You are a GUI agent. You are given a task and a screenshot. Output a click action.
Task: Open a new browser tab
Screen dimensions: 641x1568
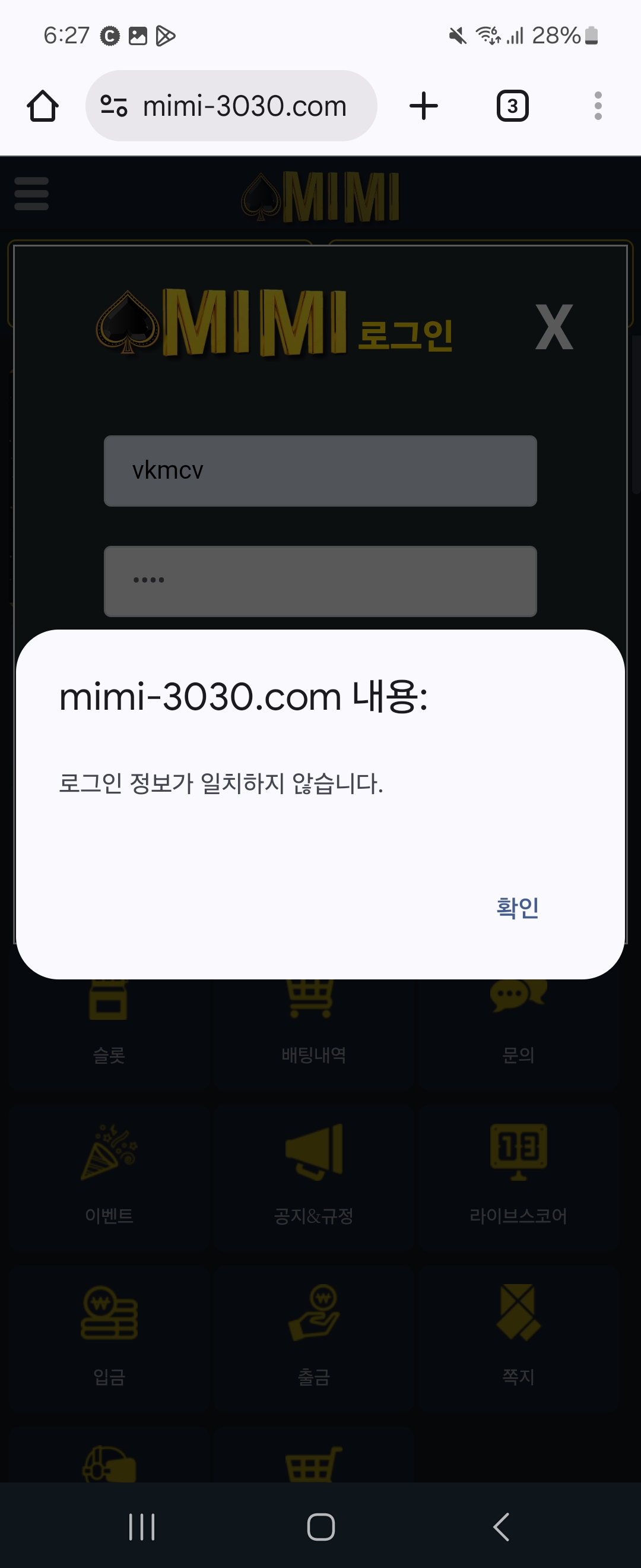click(x=424, y=106)
